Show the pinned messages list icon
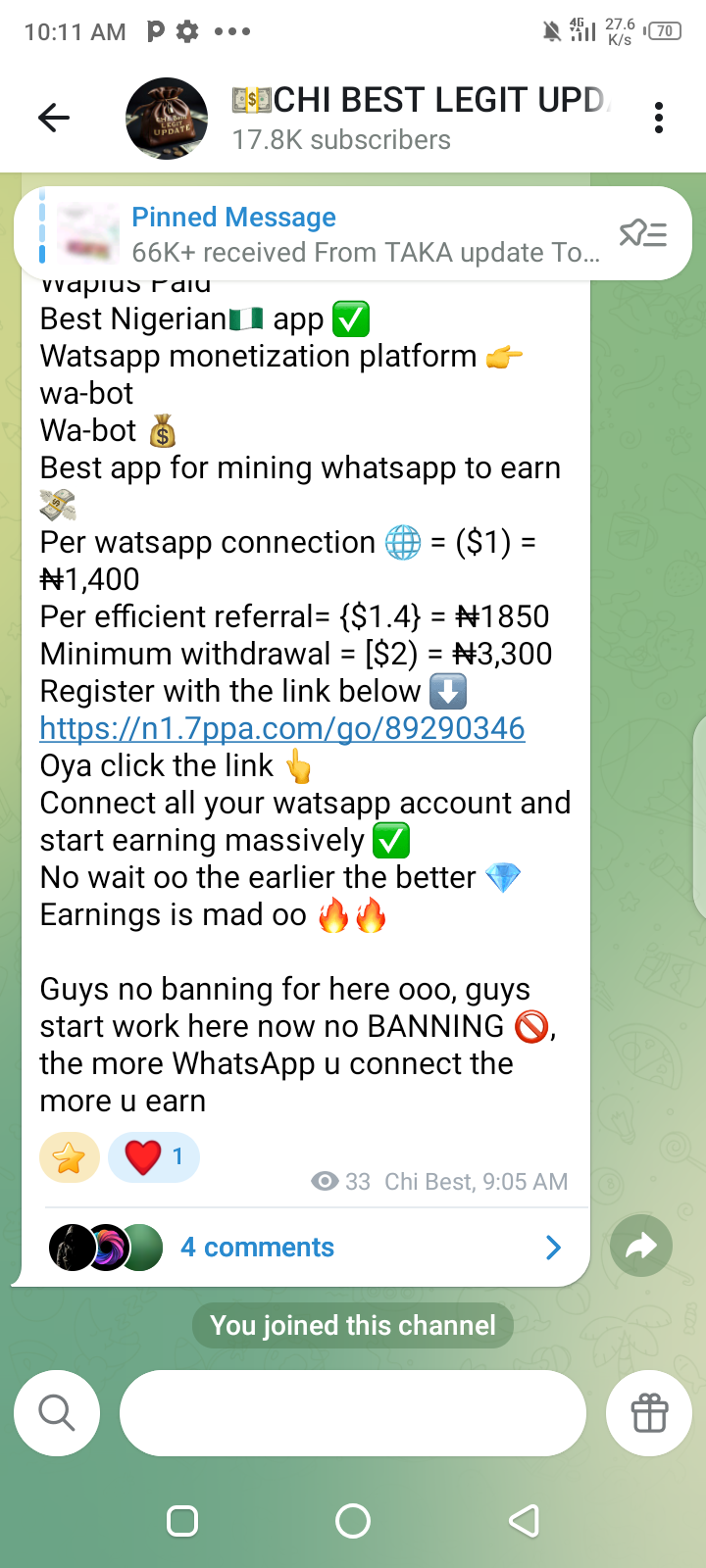The height and width of the screenshot is (1568, 706). click(x=643, y=234)
